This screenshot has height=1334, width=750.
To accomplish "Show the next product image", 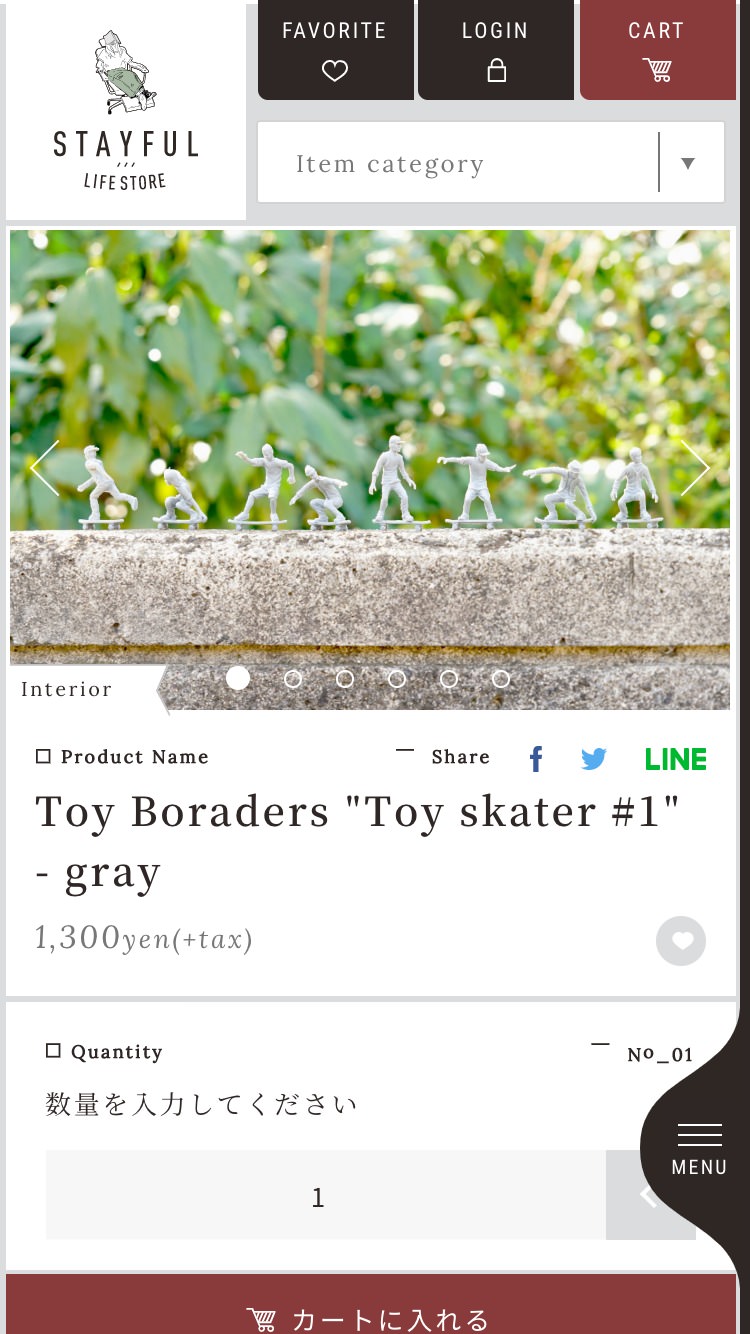I will tap(695, 468).
